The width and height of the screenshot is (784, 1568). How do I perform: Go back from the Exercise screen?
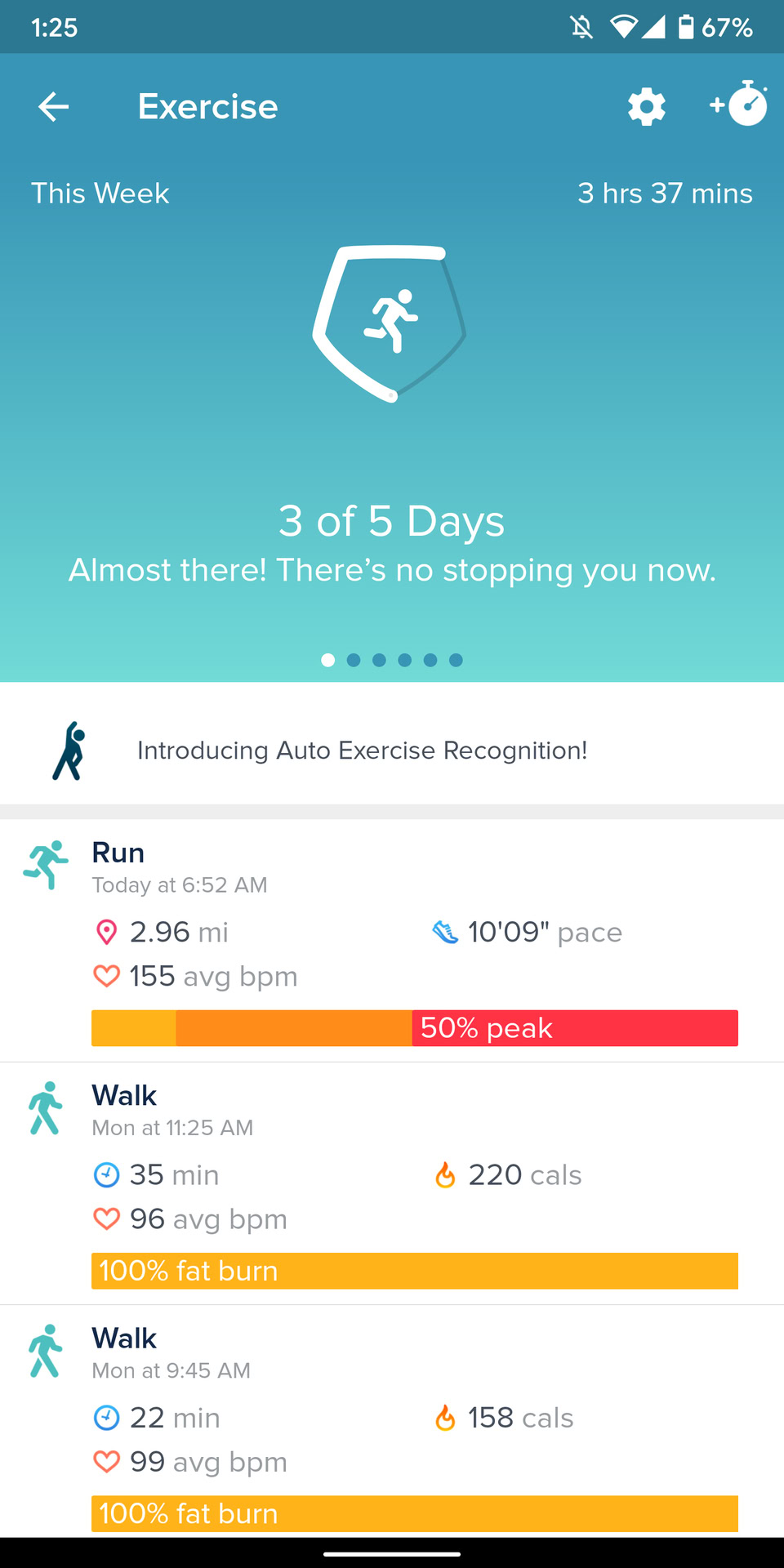54,107
